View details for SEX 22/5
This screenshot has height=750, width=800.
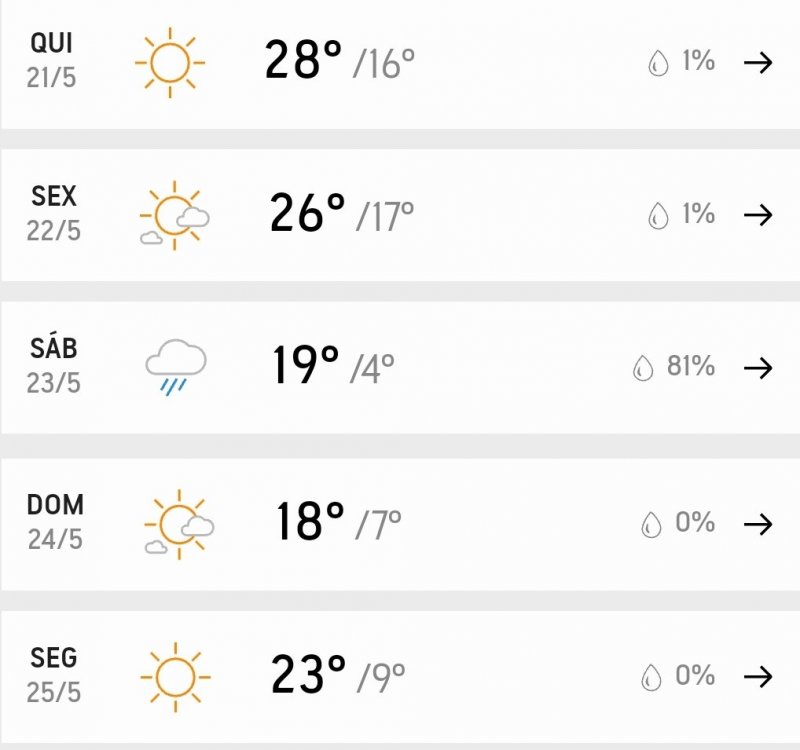(x=758, y=215)
